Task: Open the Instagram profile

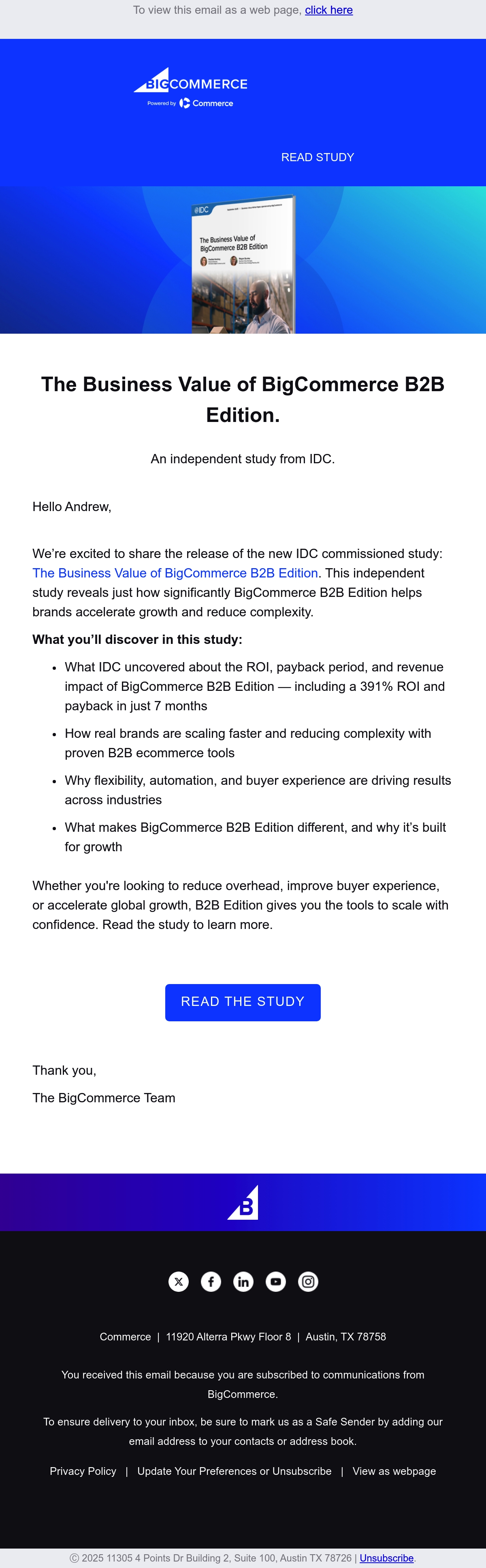Action: 308,1281
